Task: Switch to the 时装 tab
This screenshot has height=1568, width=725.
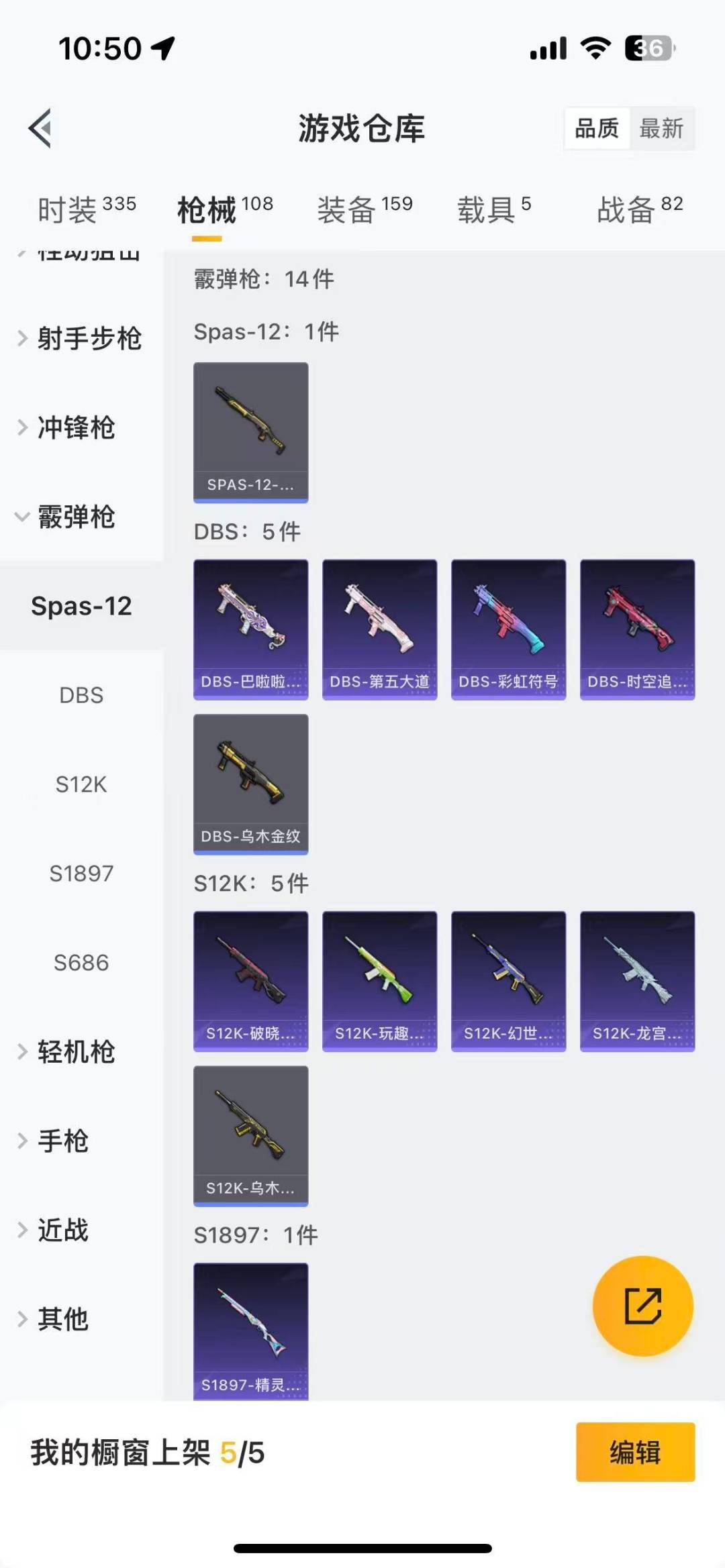Action: [87, 209]
